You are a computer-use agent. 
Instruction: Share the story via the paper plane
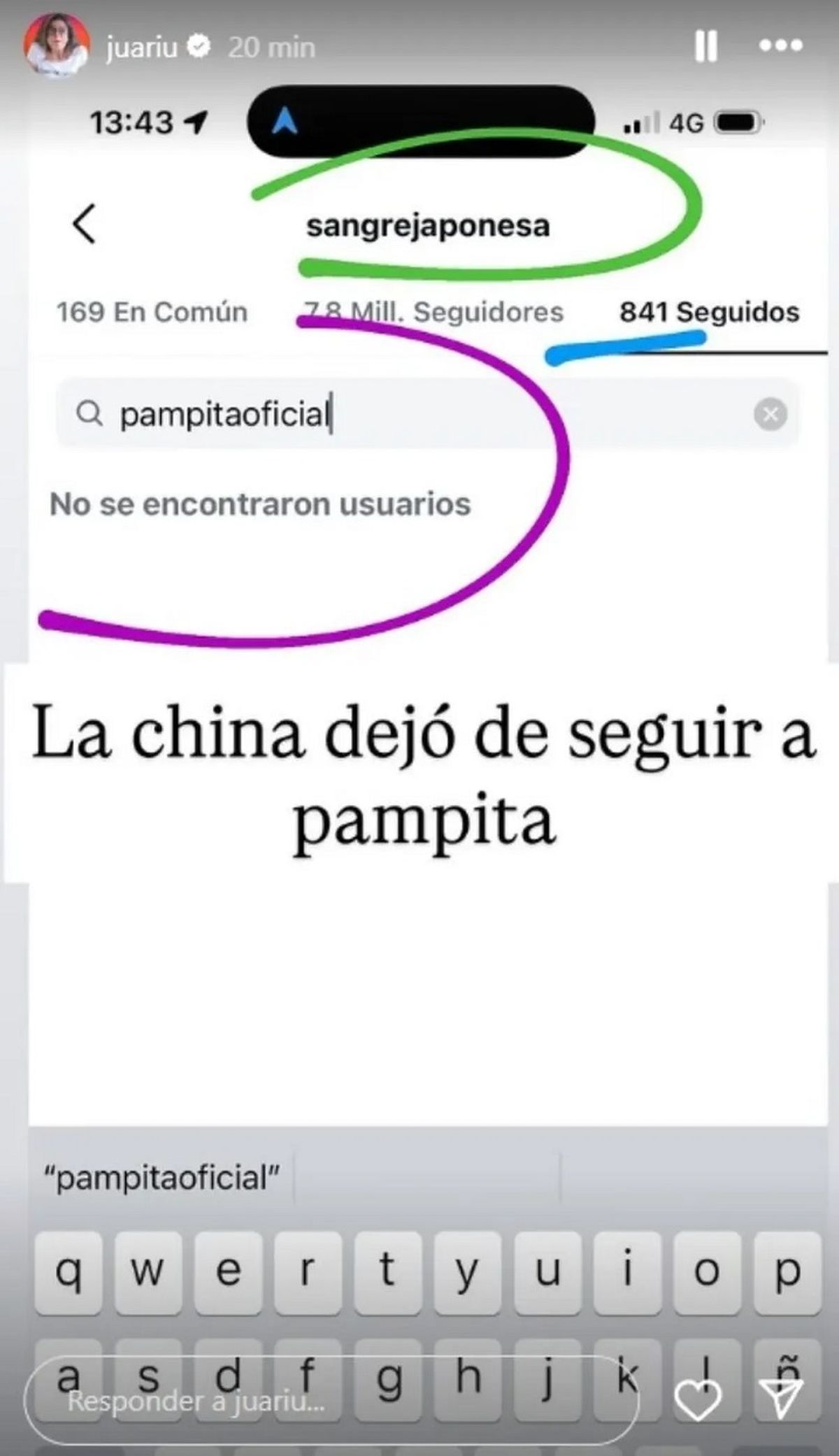pyautogui.click(x=784, y=1399)
